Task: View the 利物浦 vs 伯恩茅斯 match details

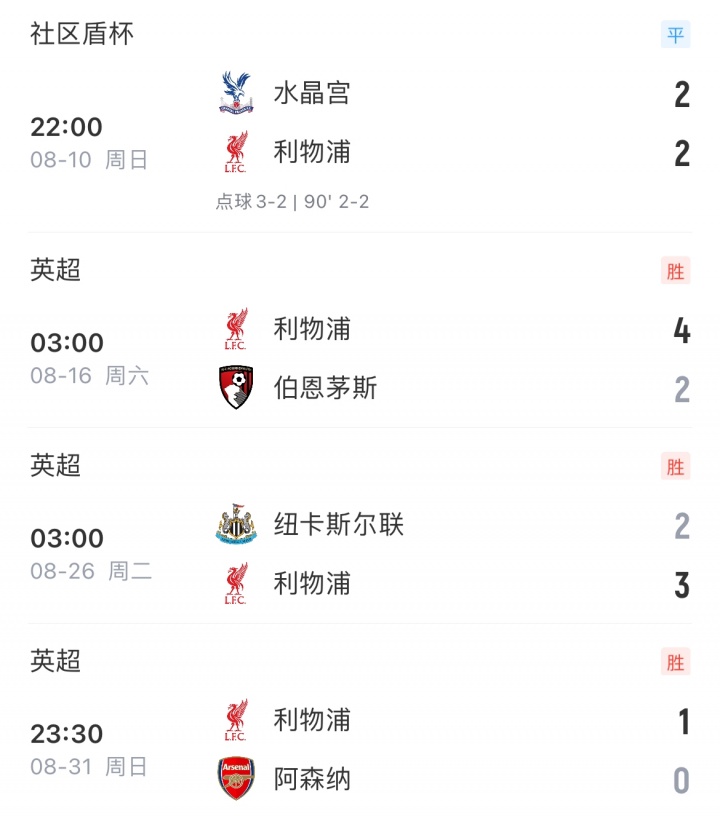Action: click(360, 358)
